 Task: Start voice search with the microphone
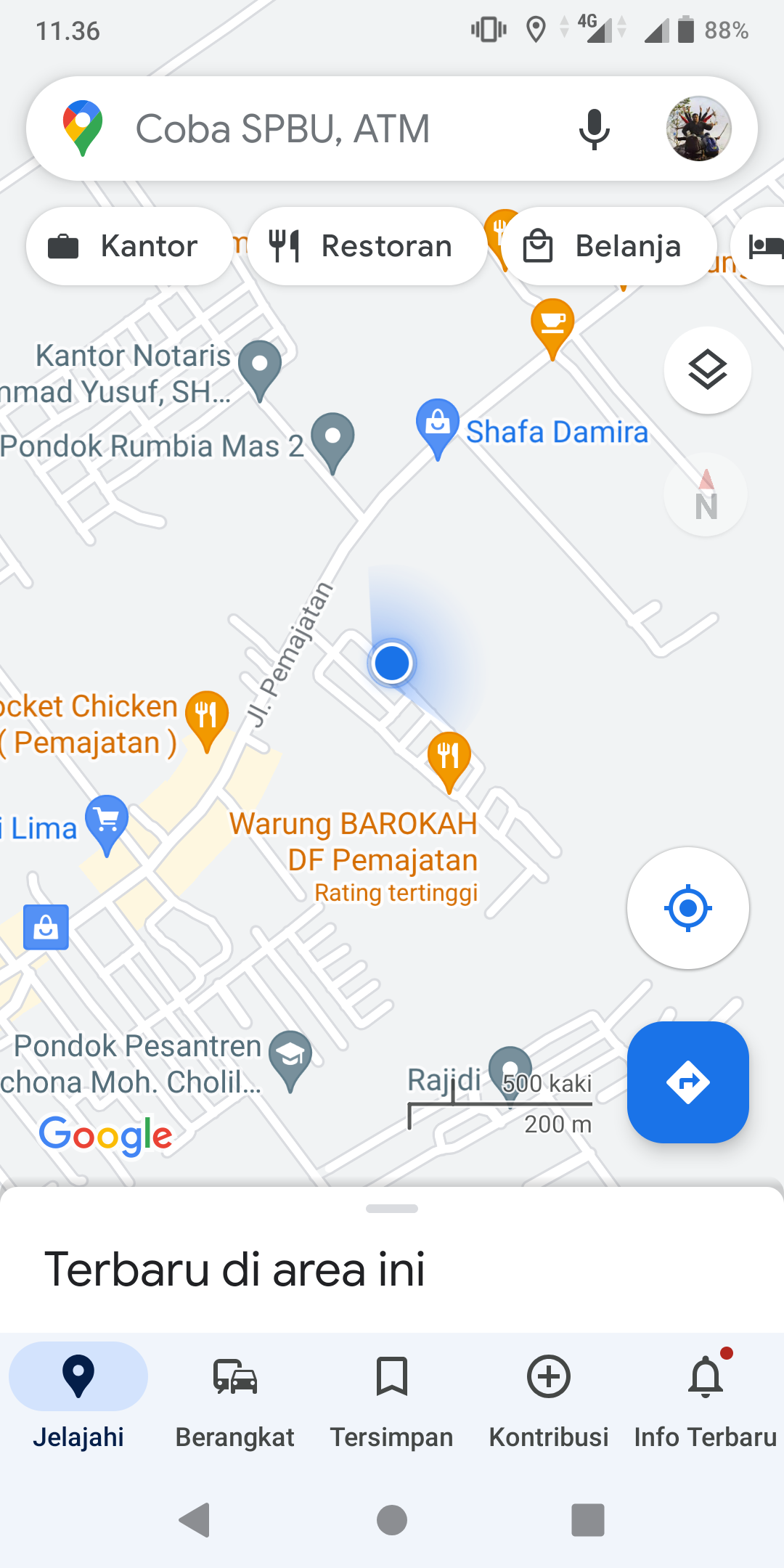pos(594,129)
